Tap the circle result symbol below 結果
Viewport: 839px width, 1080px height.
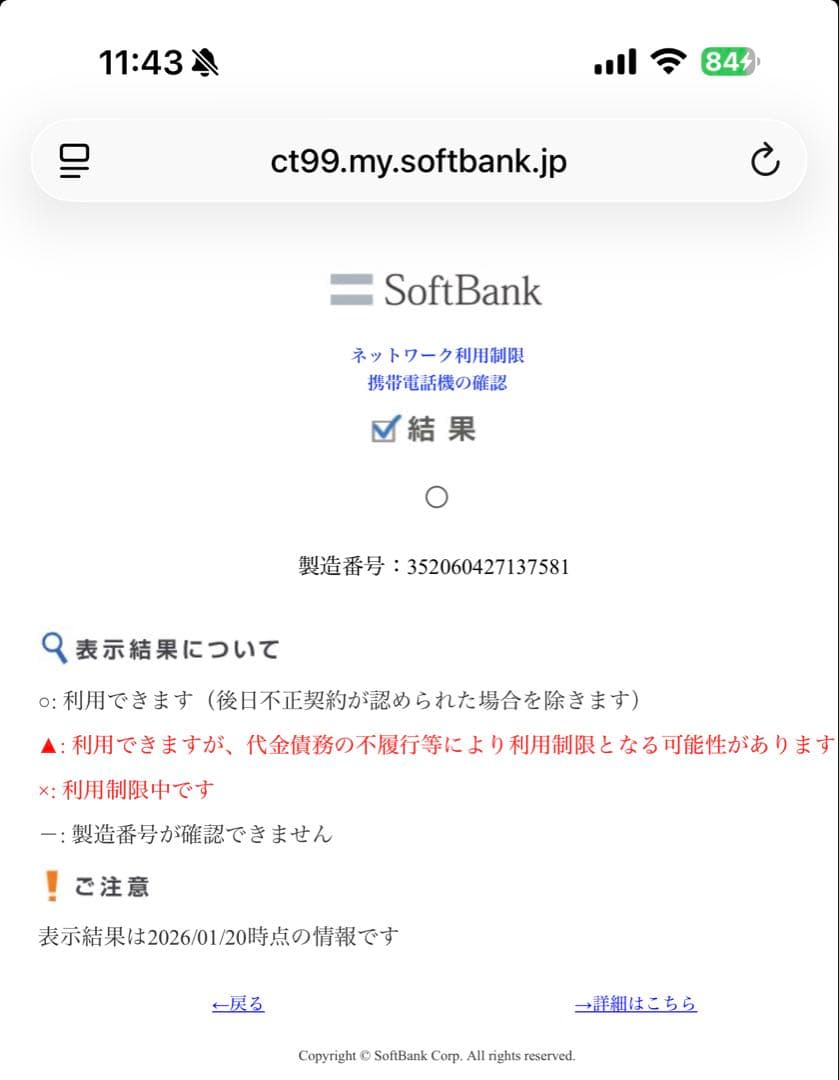tap(436, 496)
